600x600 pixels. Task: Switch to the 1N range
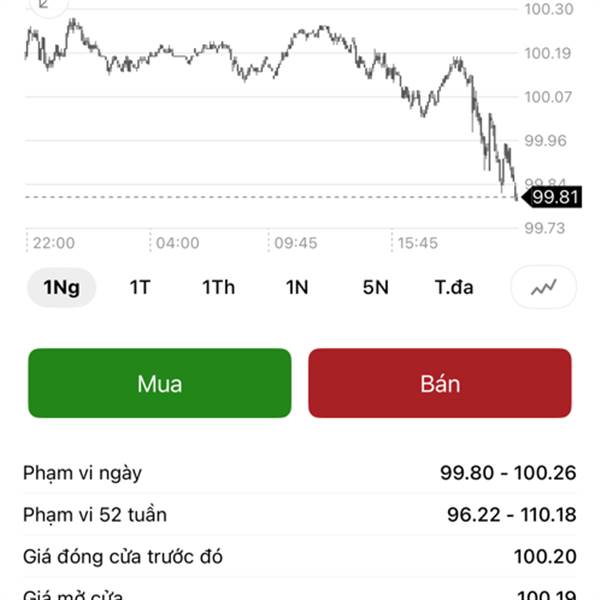[x=297, y=288]
